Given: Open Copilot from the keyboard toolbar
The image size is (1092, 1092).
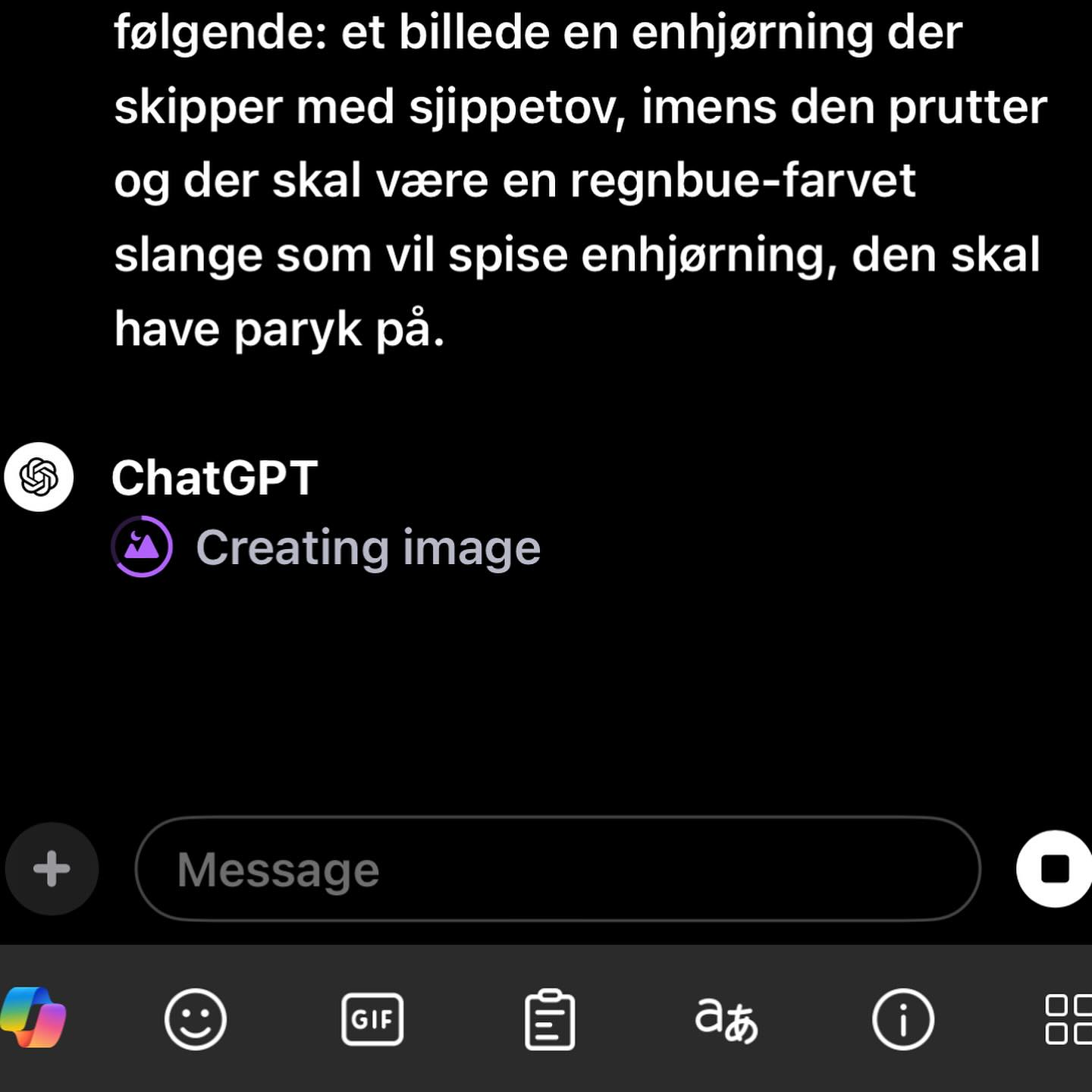Looking at the screenshot, I should point(33,1018).
